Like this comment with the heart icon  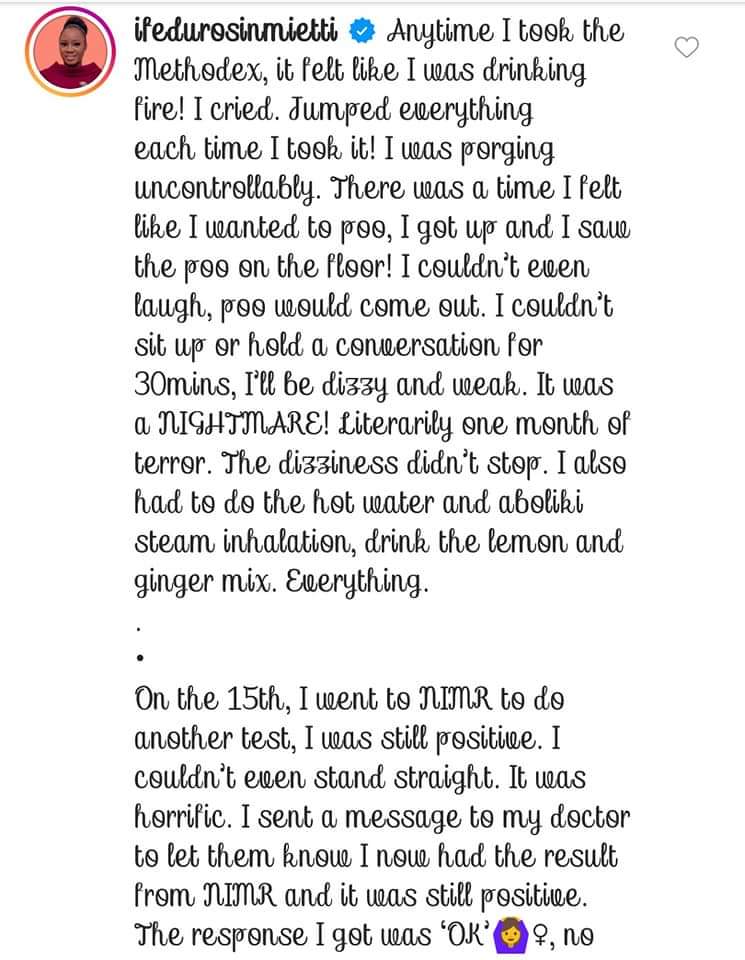pos(687,47)
